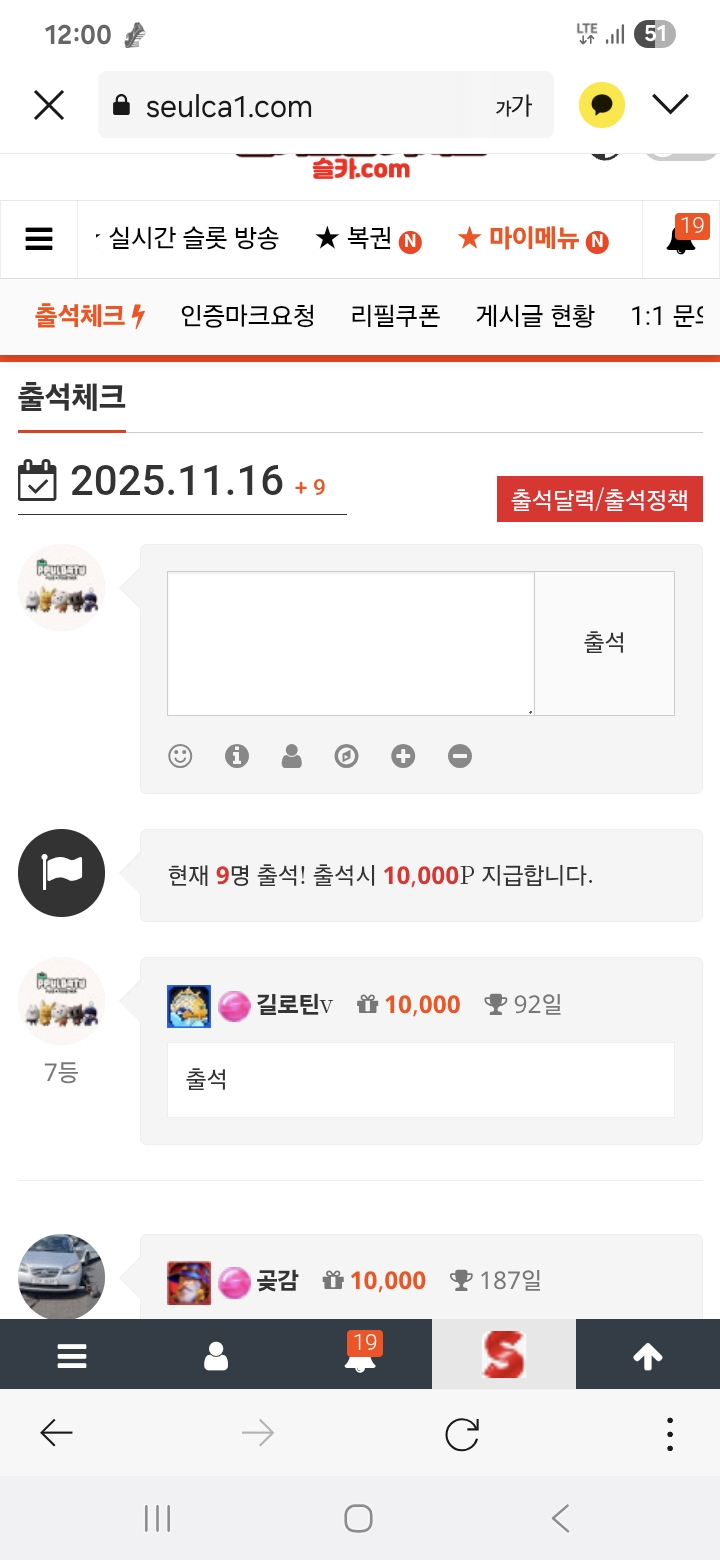Close the in-app browser page
This screenshot has width=720, height=1560.
tap(49, 105)
